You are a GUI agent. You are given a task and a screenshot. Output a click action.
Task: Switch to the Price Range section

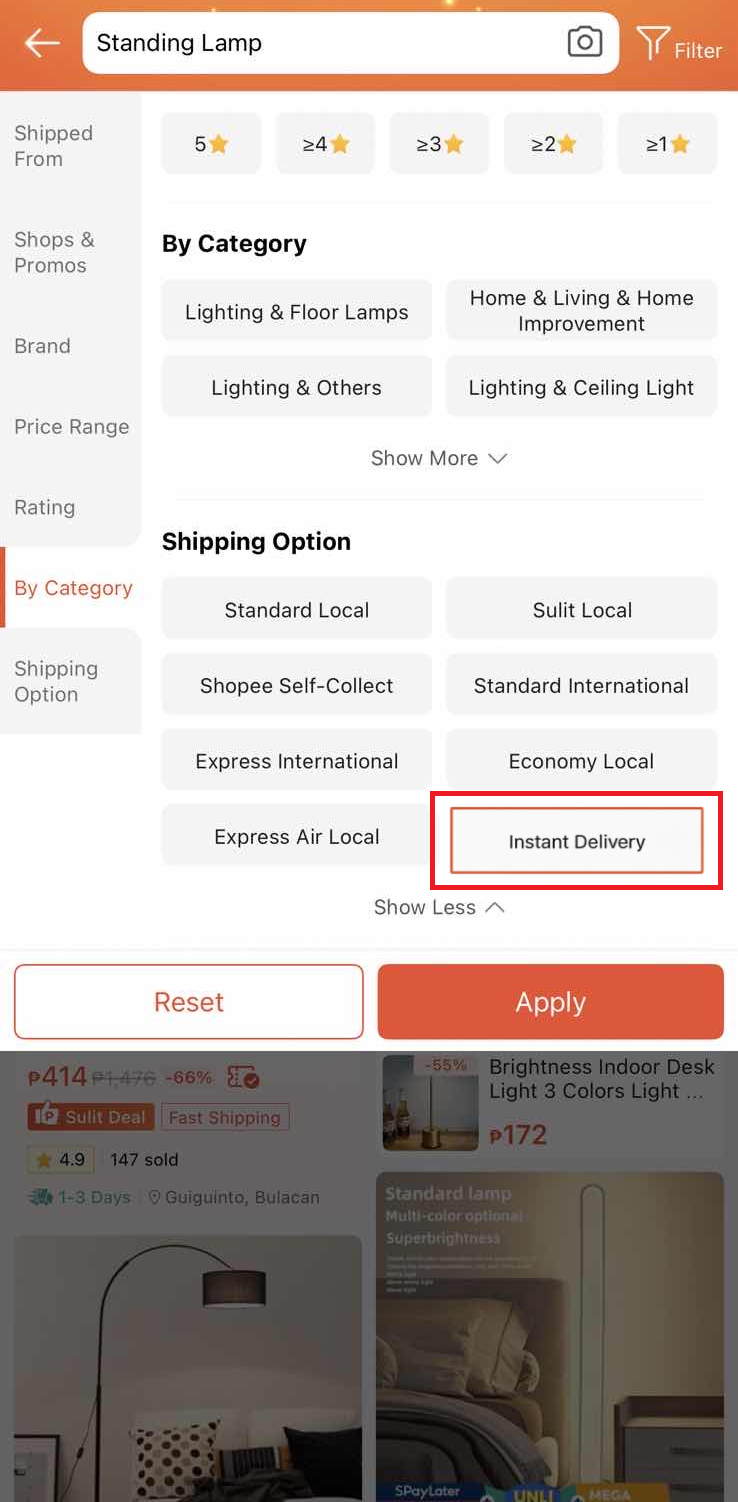click(71, 427)
